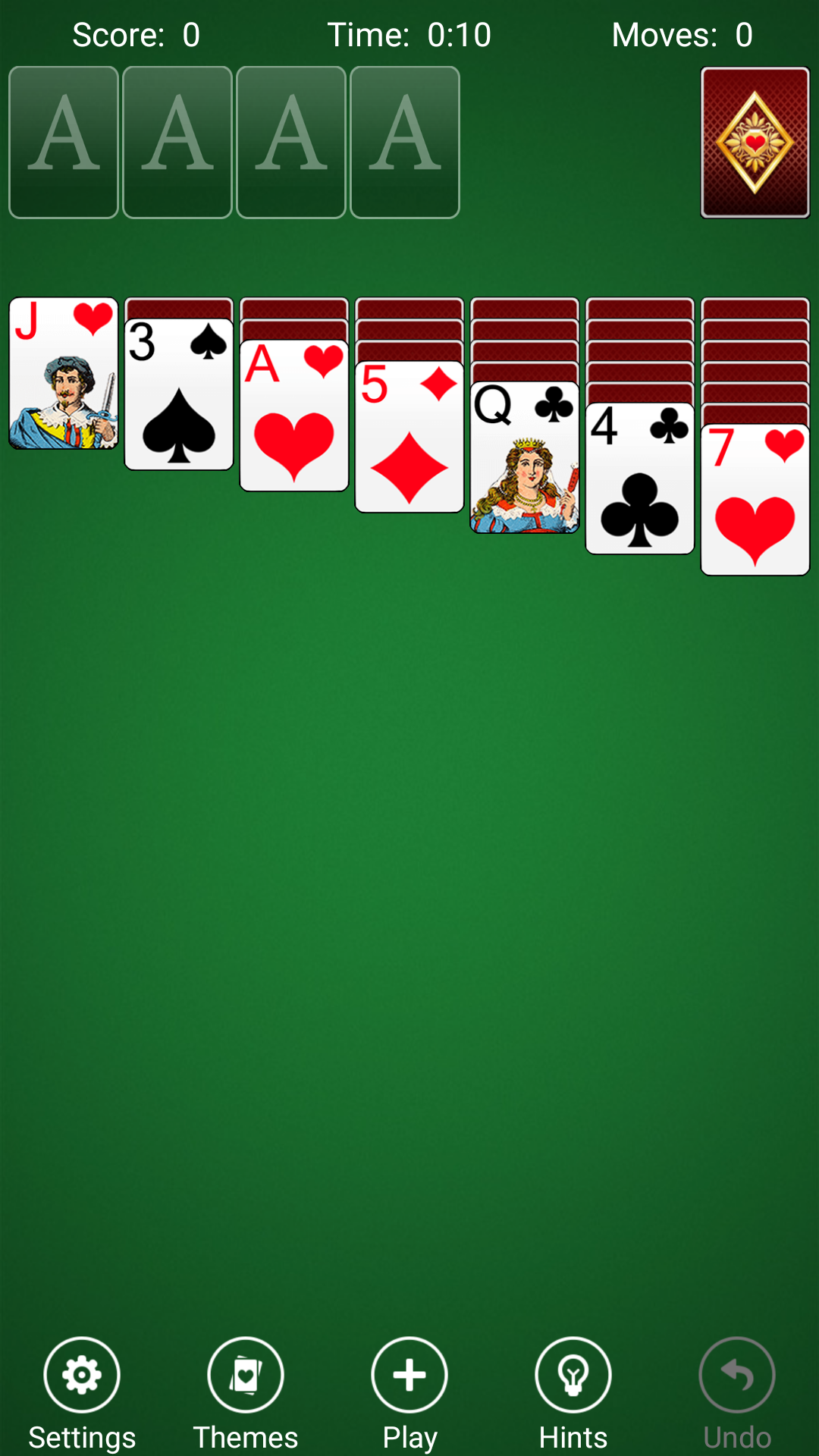Open the Settings gear icon
Viewport: 819px width, 1456px height.
(81, 1374)
